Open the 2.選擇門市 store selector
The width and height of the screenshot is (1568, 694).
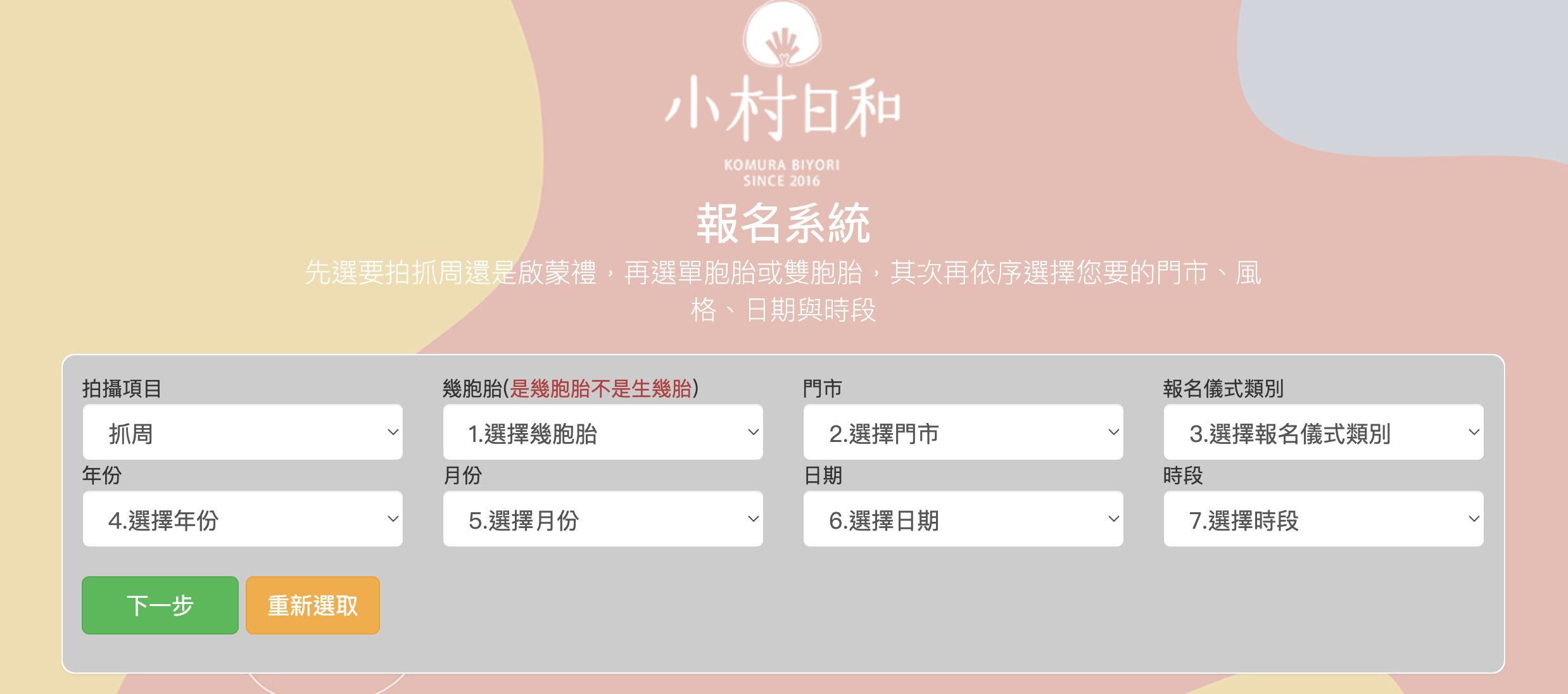[963, 432]
